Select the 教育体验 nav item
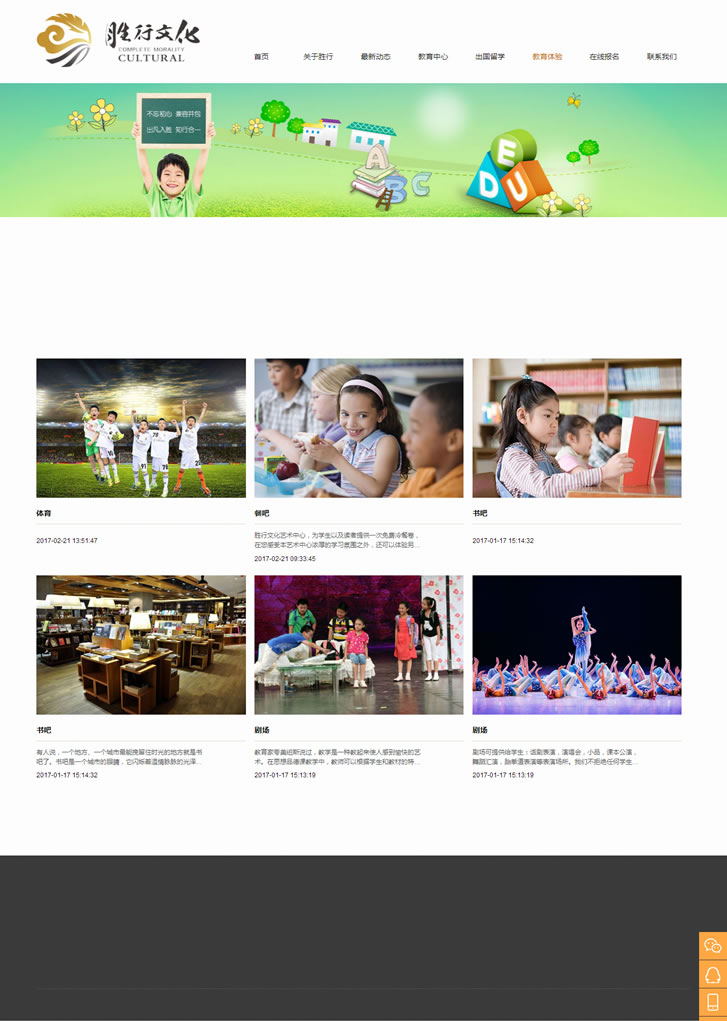This screenshot has height=1021, width=727. click(547, 57)
